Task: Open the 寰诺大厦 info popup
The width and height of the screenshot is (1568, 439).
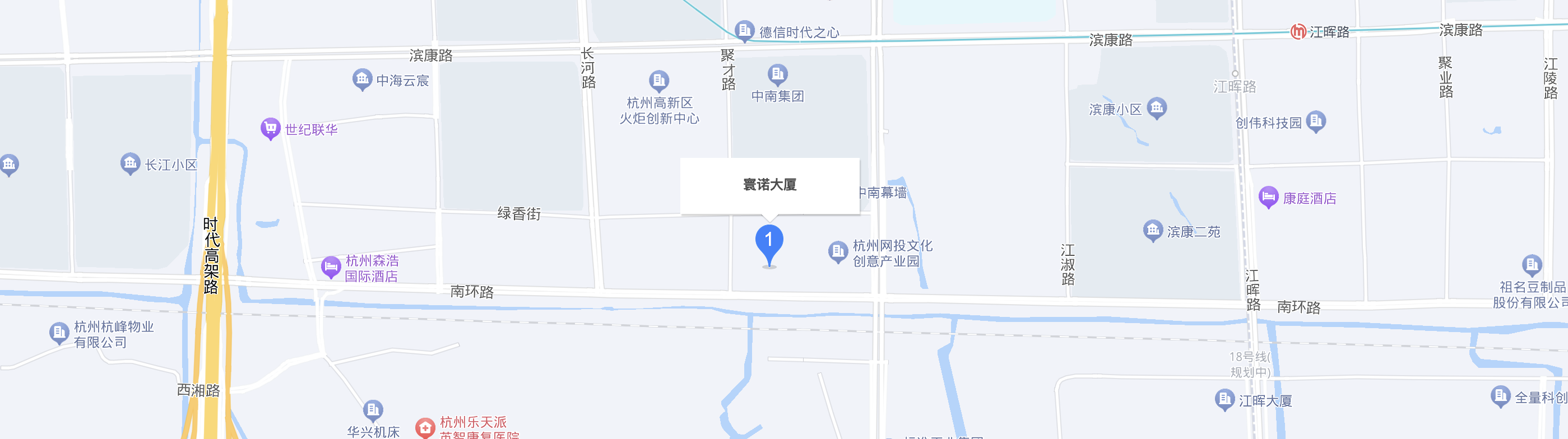Action: tap(769, 185)
